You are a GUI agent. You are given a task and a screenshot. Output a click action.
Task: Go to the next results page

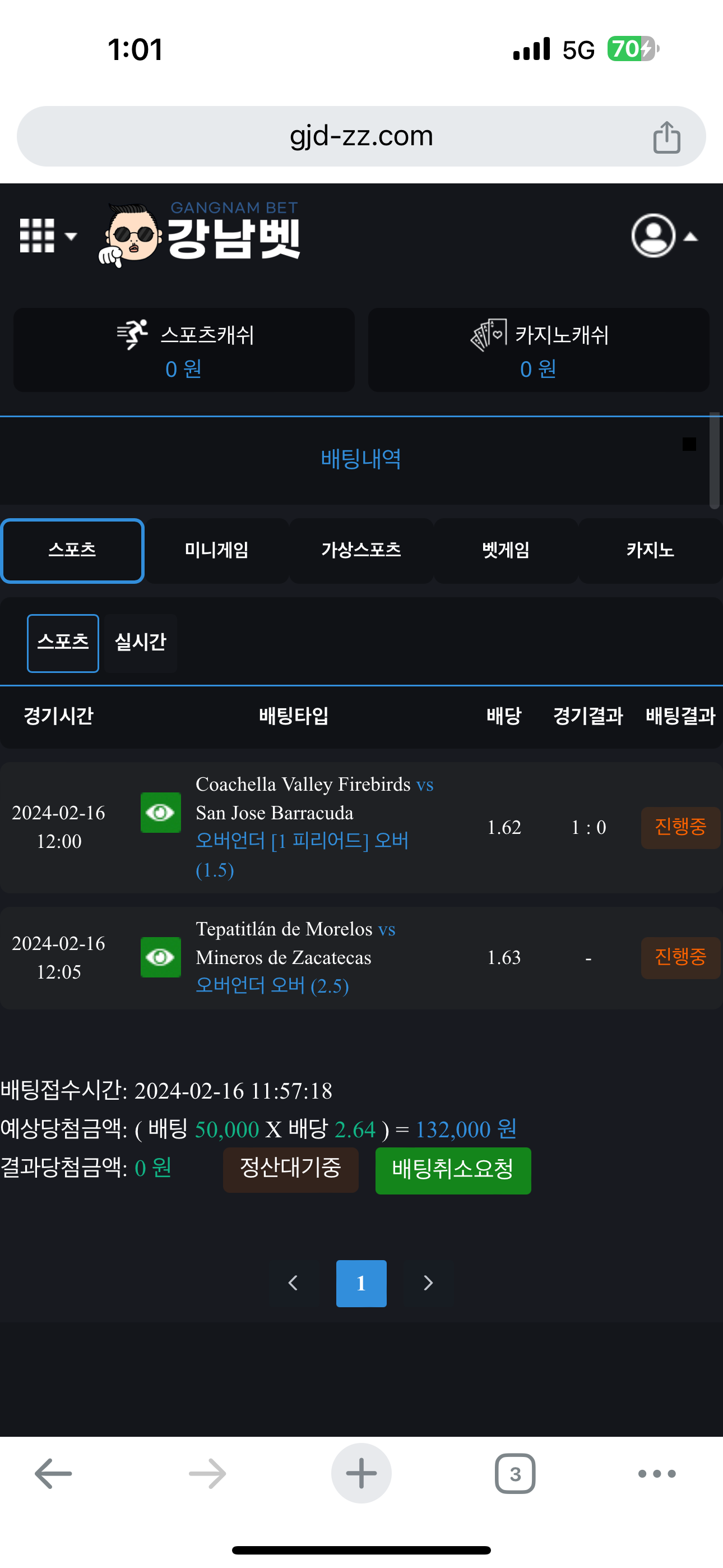428,1283
